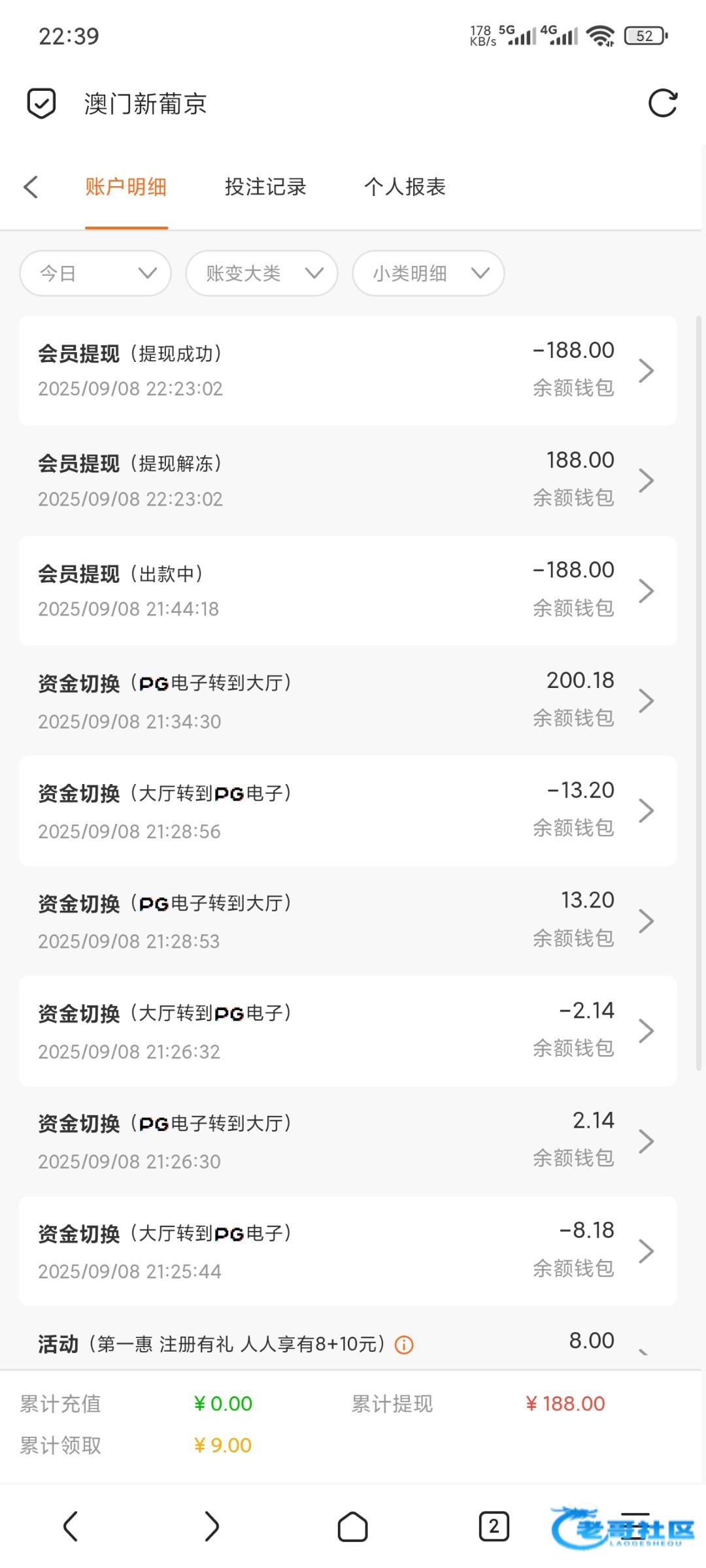This screenshot has width=706, height=1568.
Task: Open the browser tabs counter showing 2
Action: [x=494, y=1527]
